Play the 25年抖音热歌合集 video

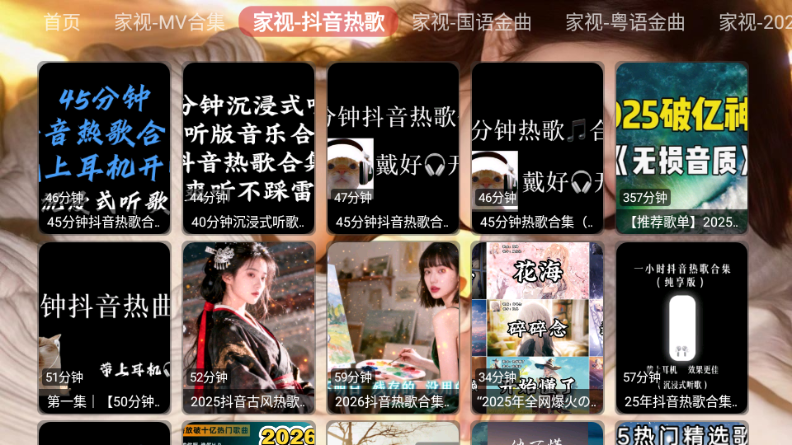coord(681,327)
